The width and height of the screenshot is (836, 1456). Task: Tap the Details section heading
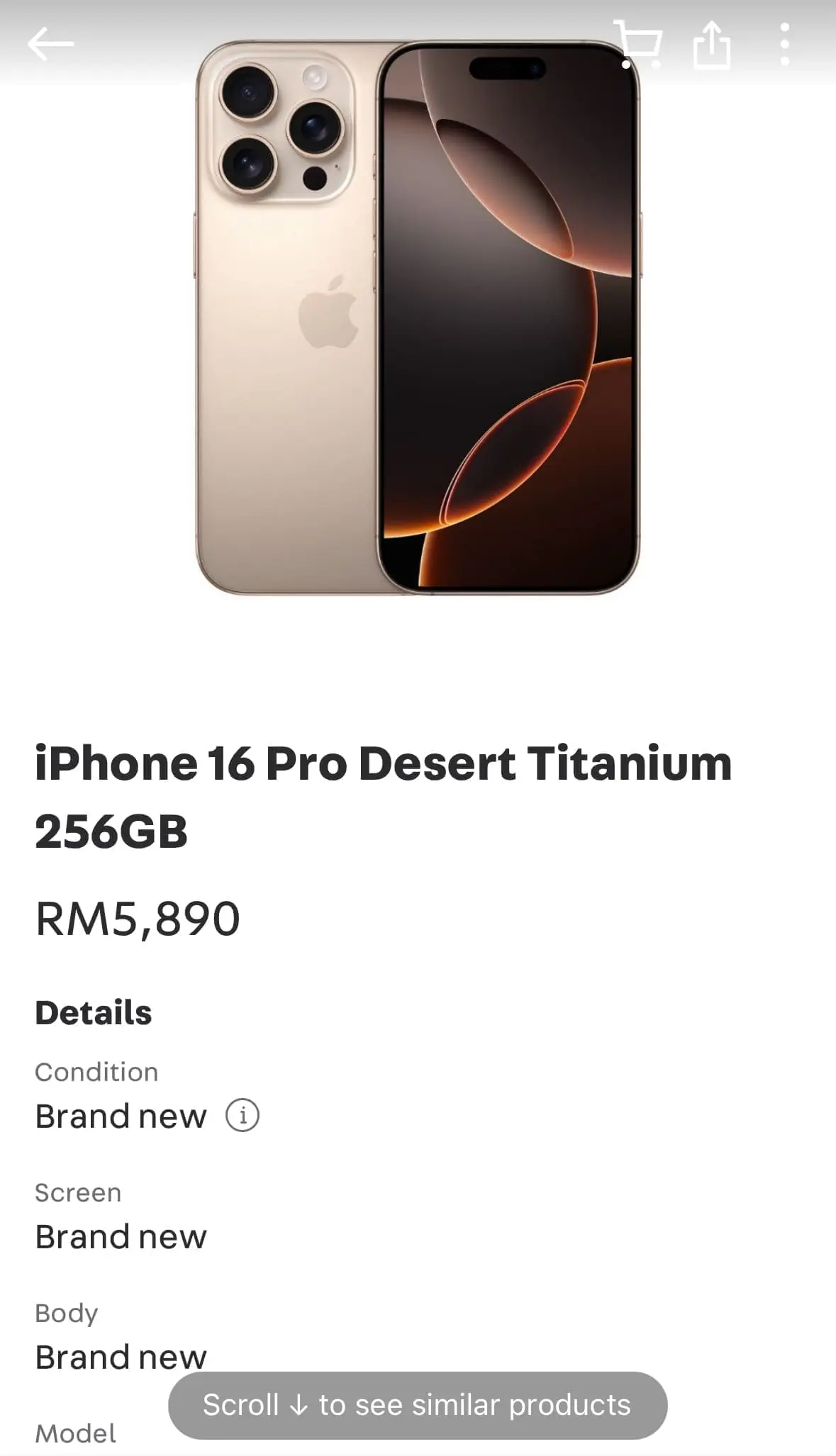93,1012
